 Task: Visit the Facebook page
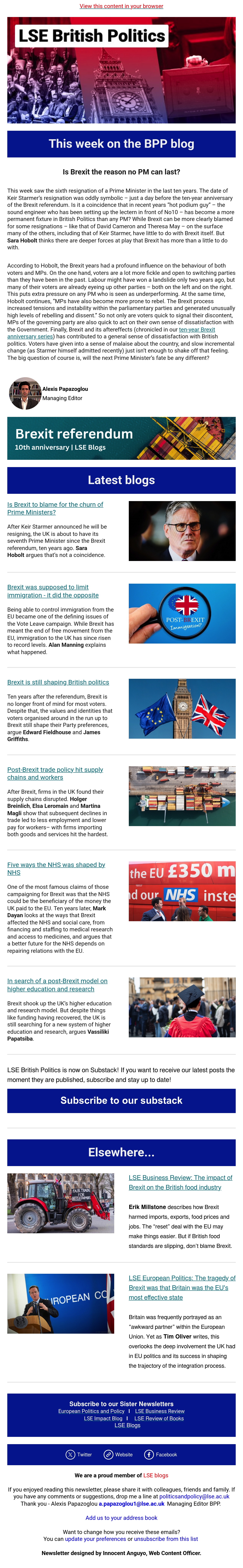(x=161, y=1454)
